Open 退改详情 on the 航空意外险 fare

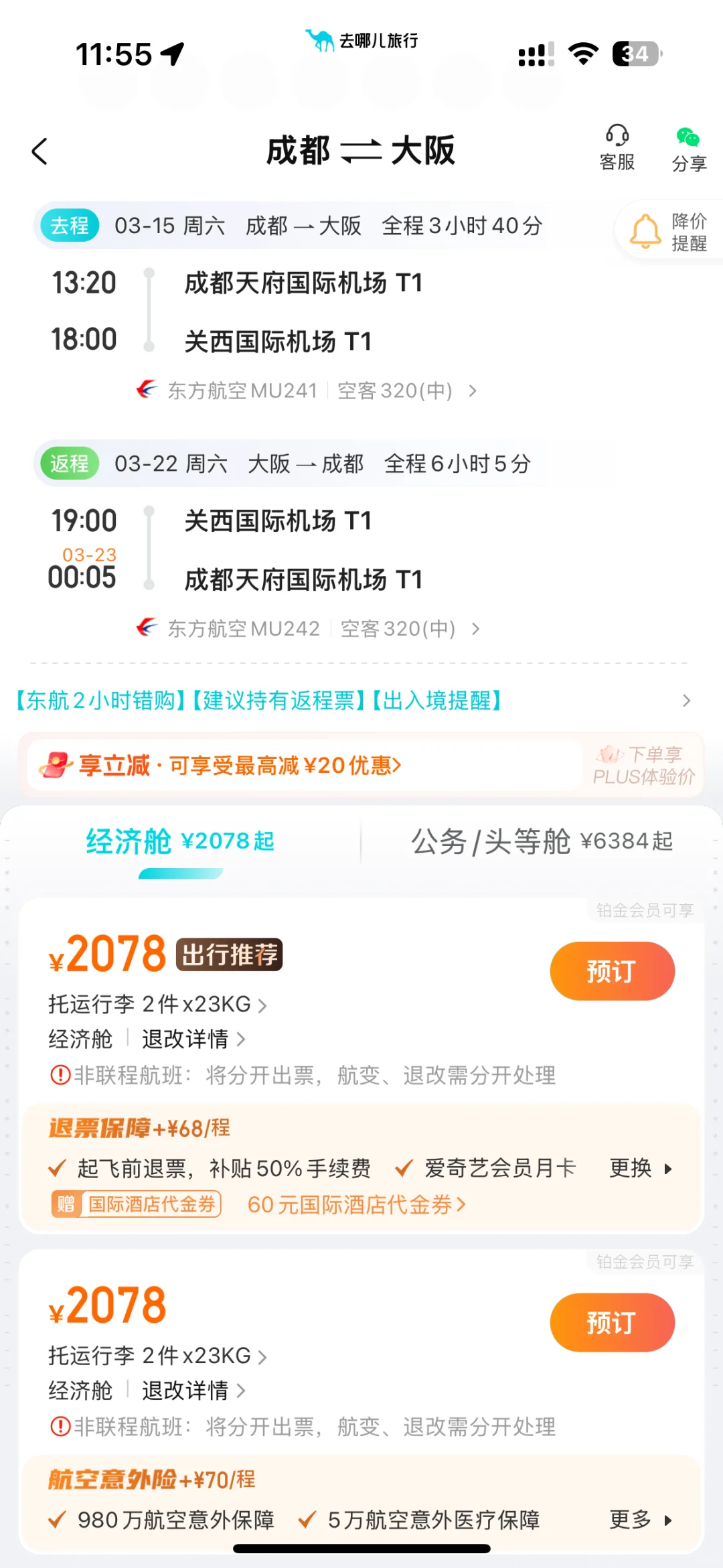(x=193, y=1391)
